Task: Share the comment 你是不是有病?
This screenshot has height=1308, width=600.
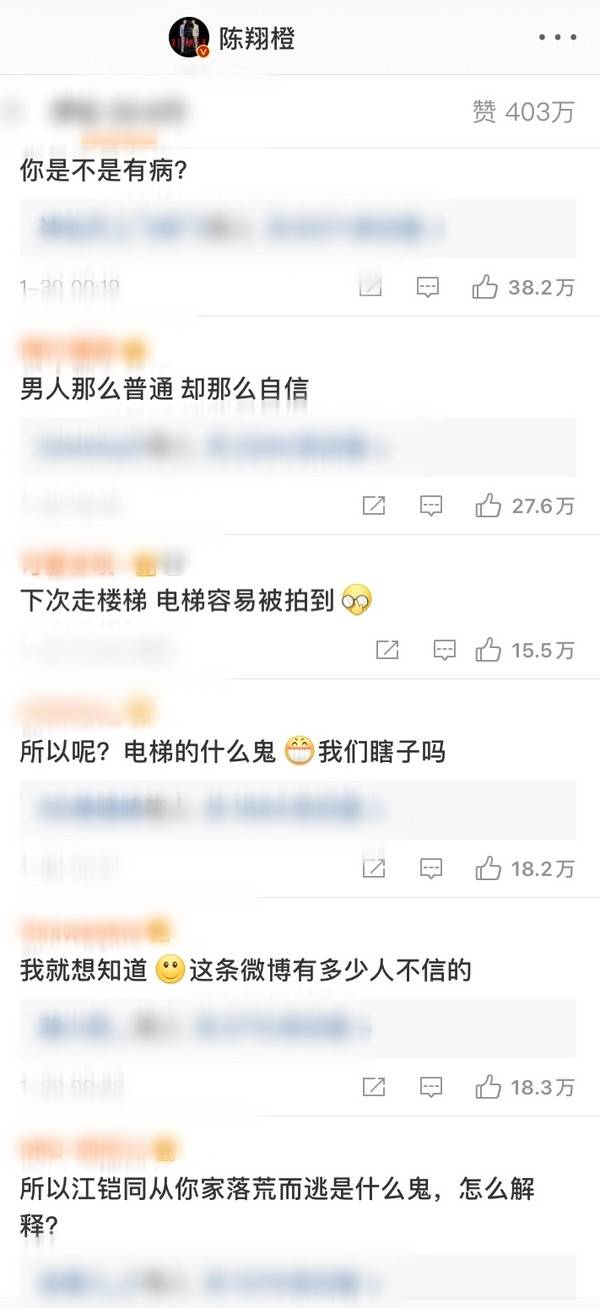Action: pos(370,288)
